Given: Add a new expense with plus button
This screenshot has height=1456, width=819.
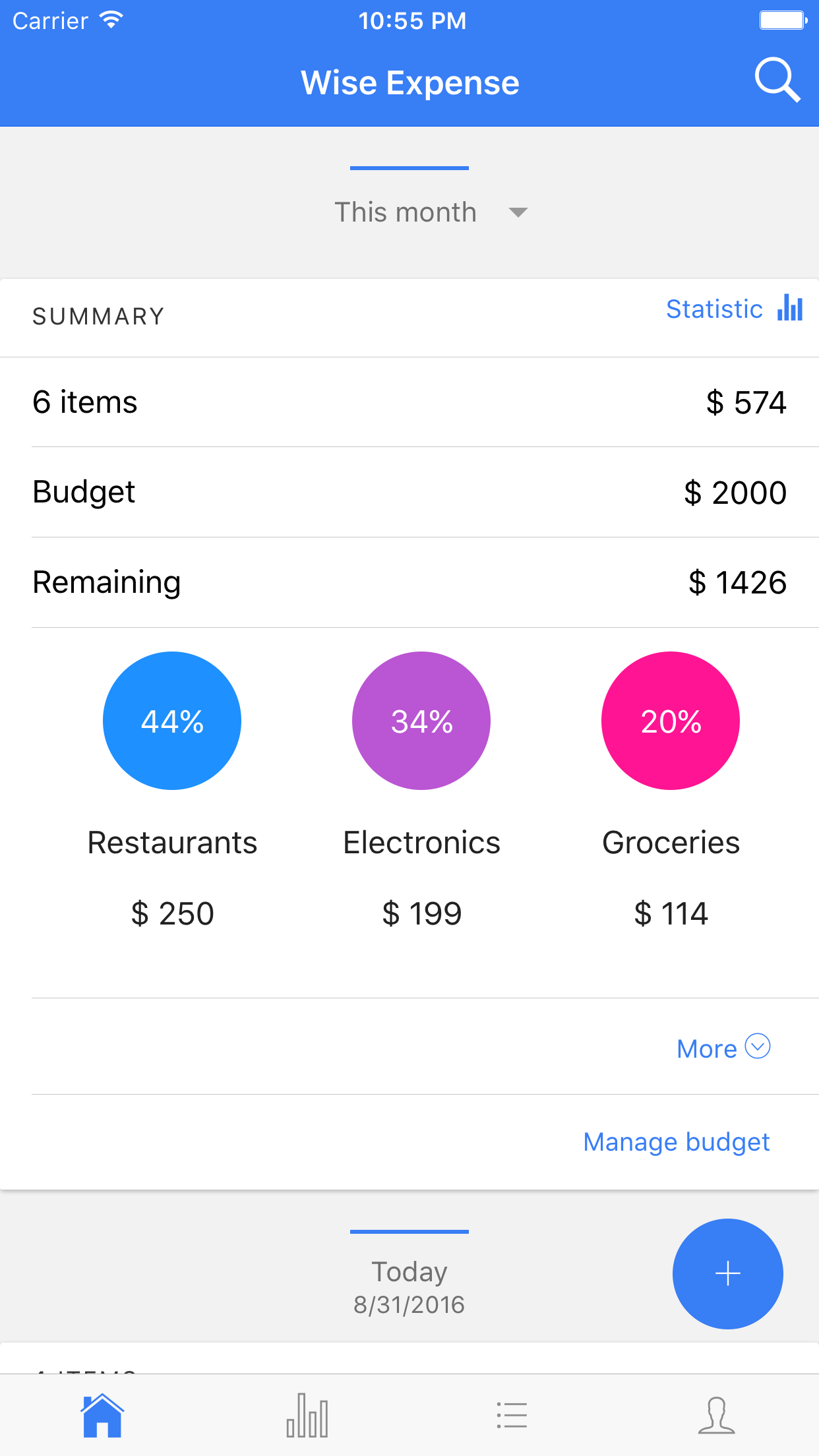Looking at the screenshot, I should click(727, 1273).
